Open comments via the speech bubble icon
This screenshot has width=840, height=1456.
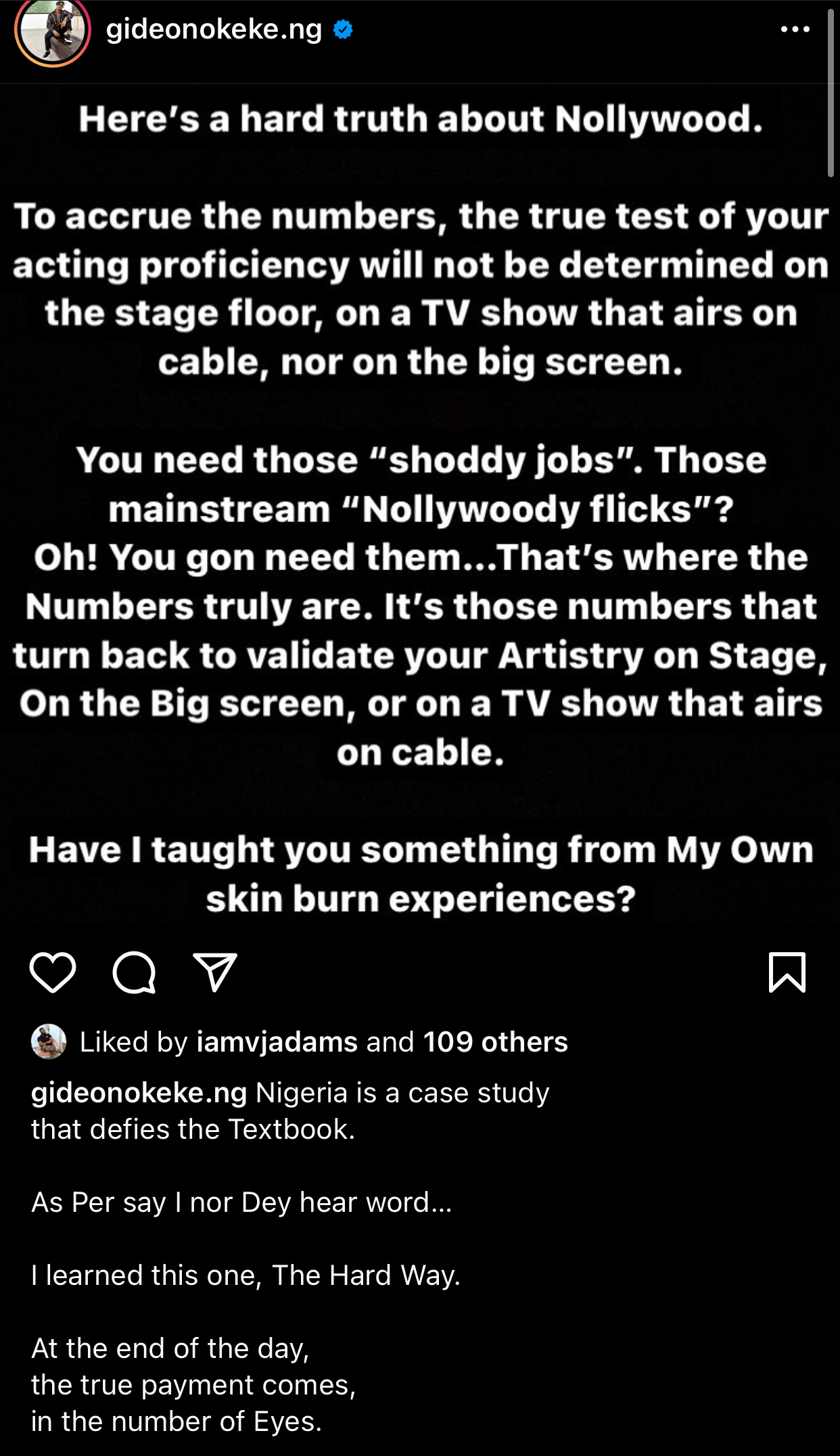tap(134, 972)
